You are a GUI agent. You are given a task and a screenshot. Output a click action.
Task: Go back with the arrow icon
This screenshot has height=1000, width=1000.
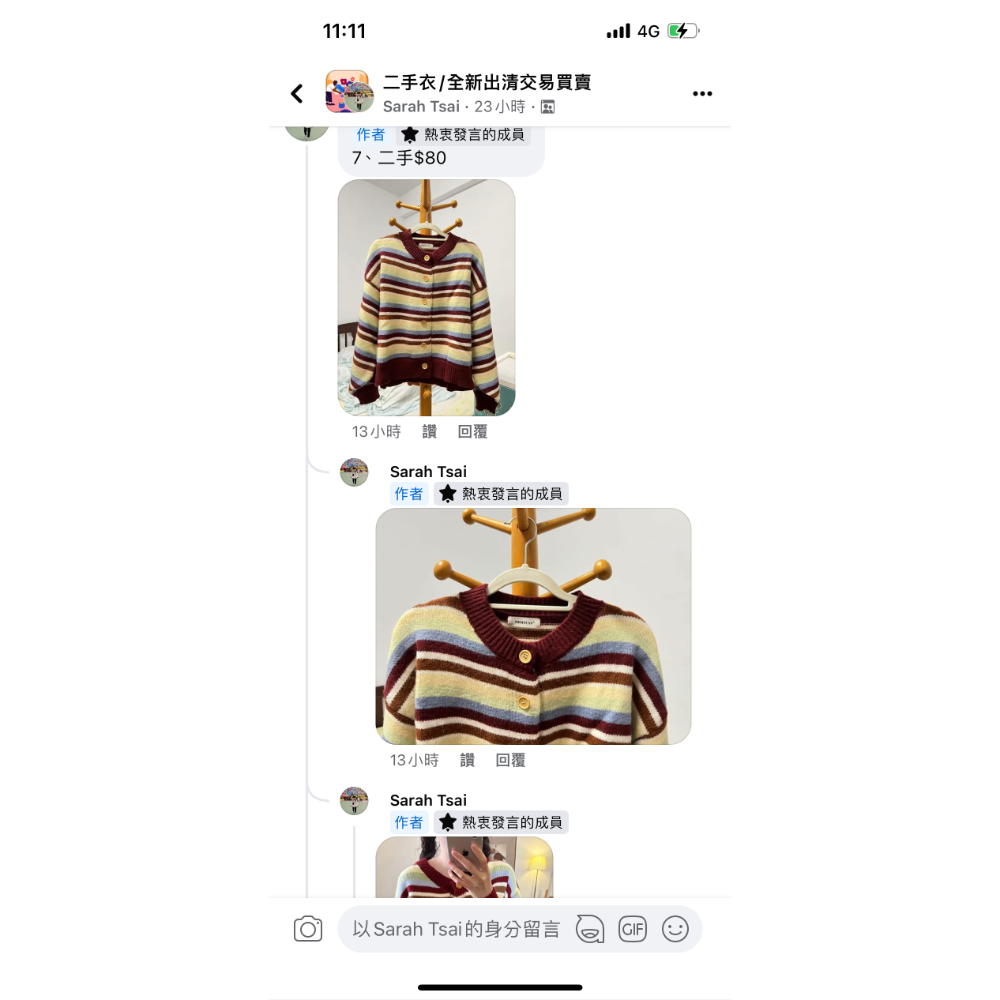(297, 94)
